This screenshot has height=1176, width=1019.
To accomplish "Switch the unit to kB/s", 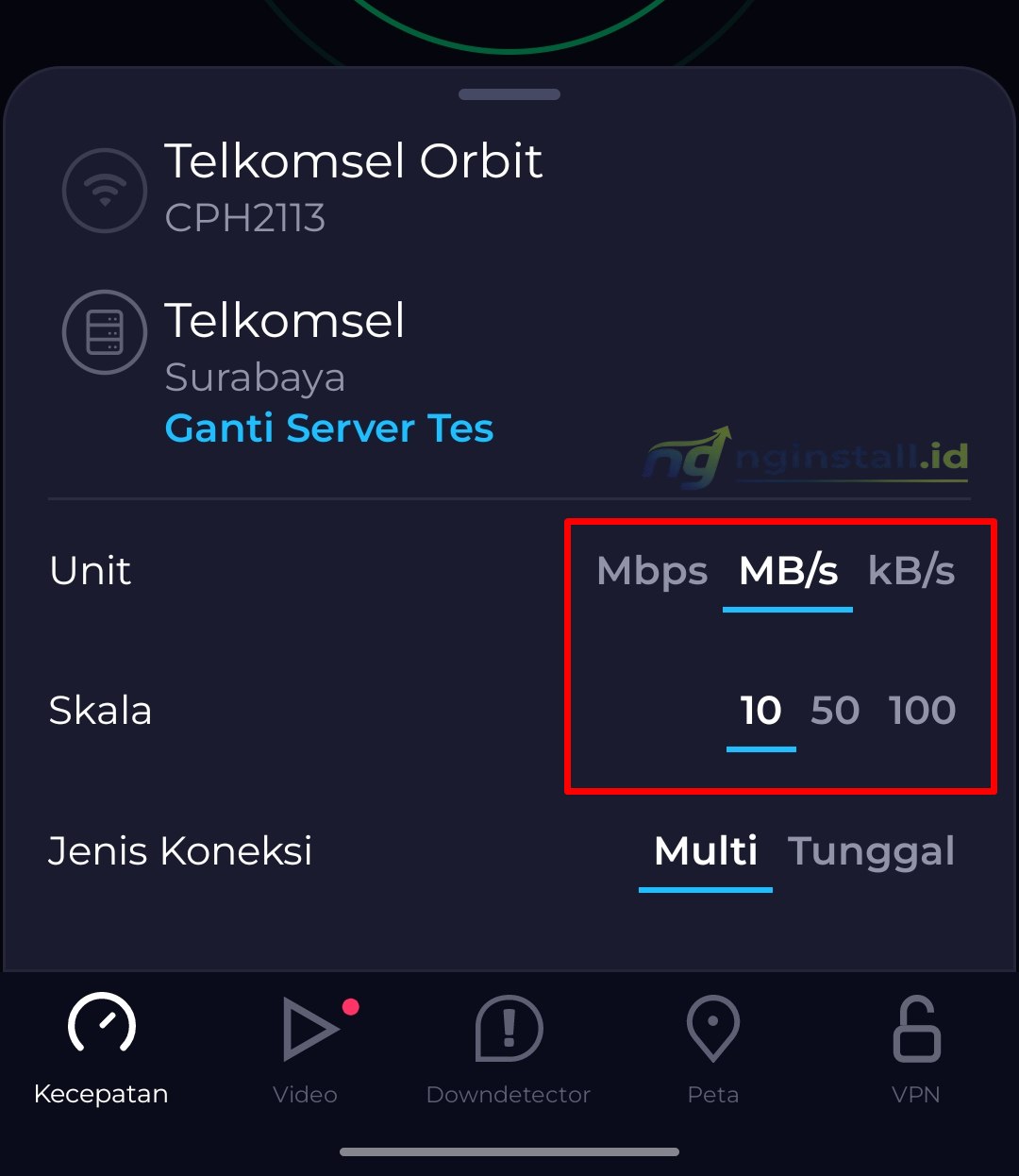I will coord(911,571).
